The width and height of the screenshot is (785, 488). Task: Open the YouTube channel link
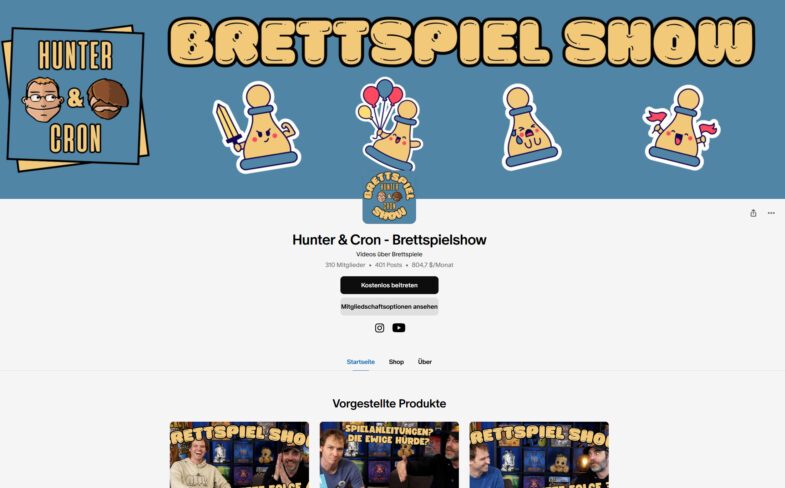399,328
